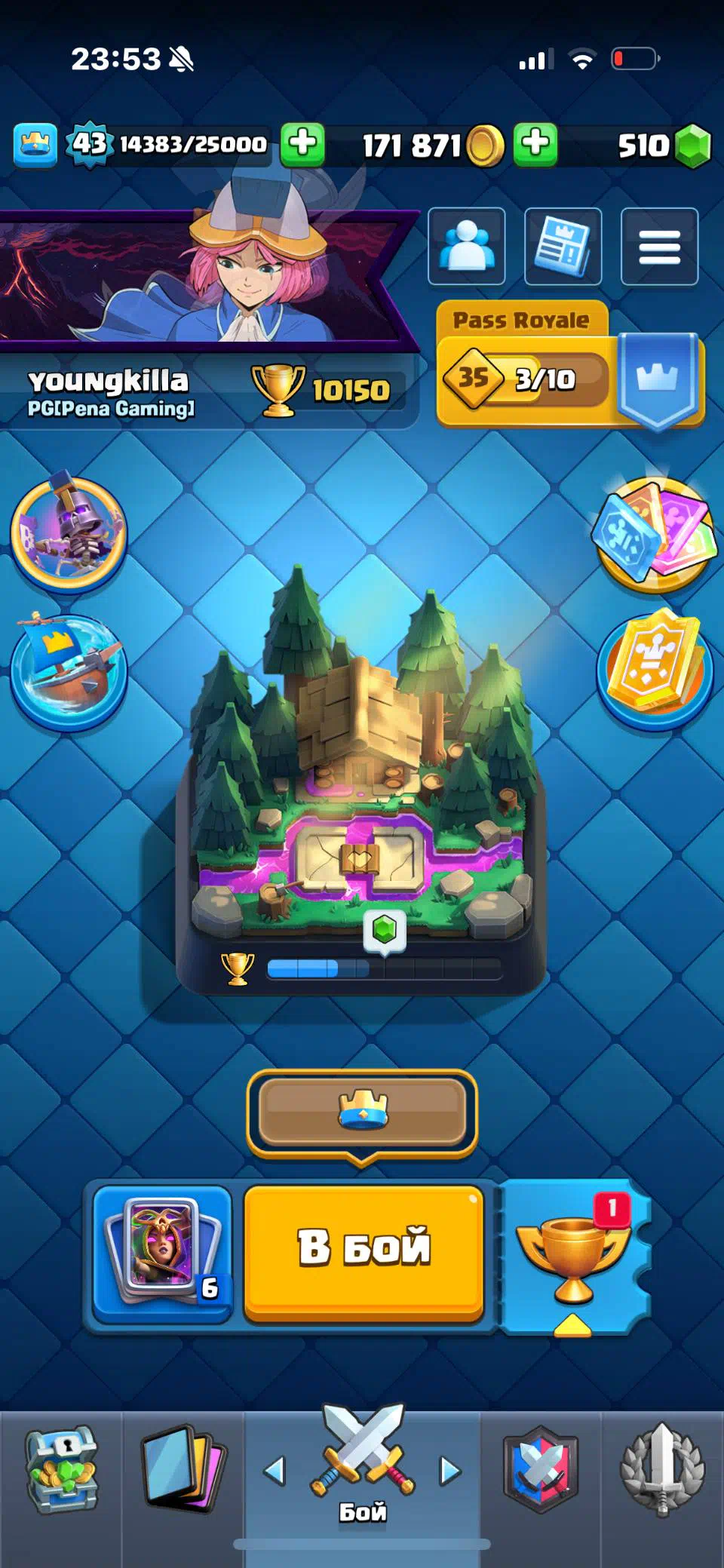Switch to the clan shield tab
This screenshot has width=724, height=1568.
click(540, 1471)
